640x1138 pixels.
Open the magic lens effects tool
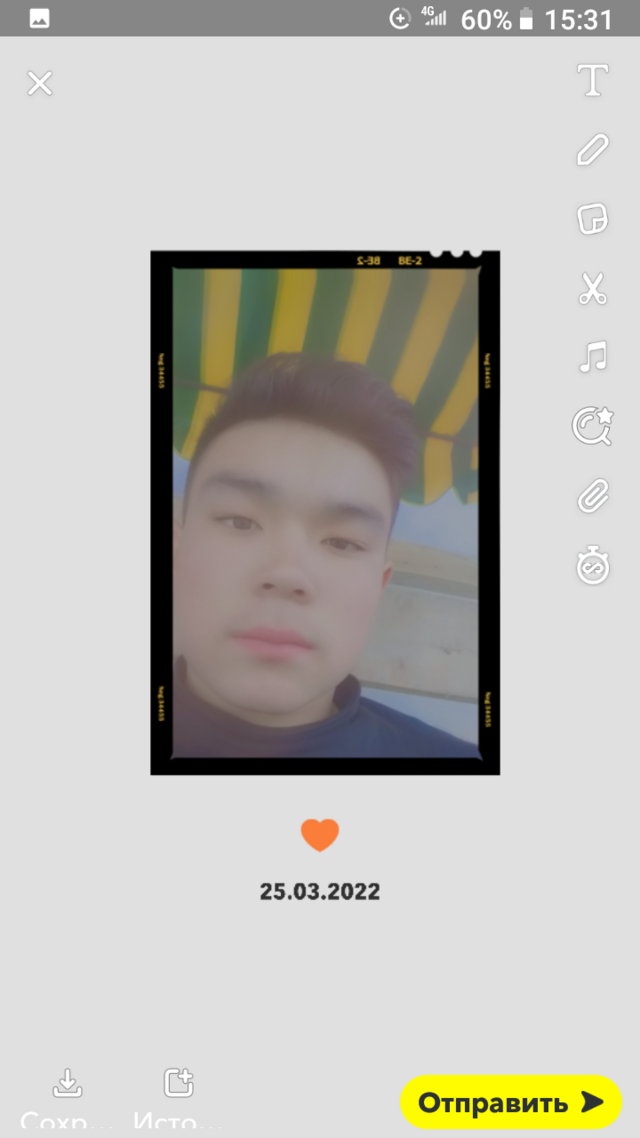(592, 426)
